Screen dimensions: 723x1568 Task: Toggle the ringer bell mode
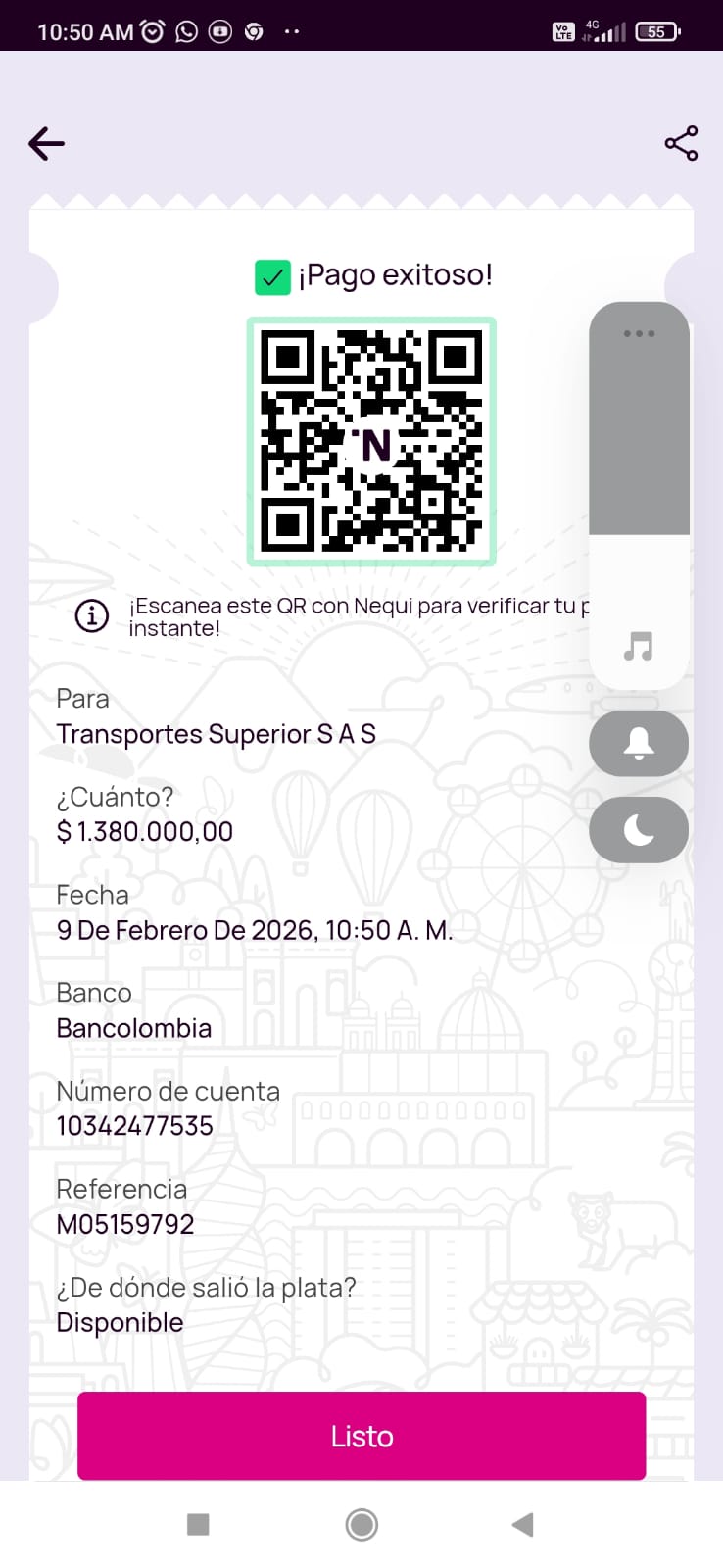click(x=639, y=744)
